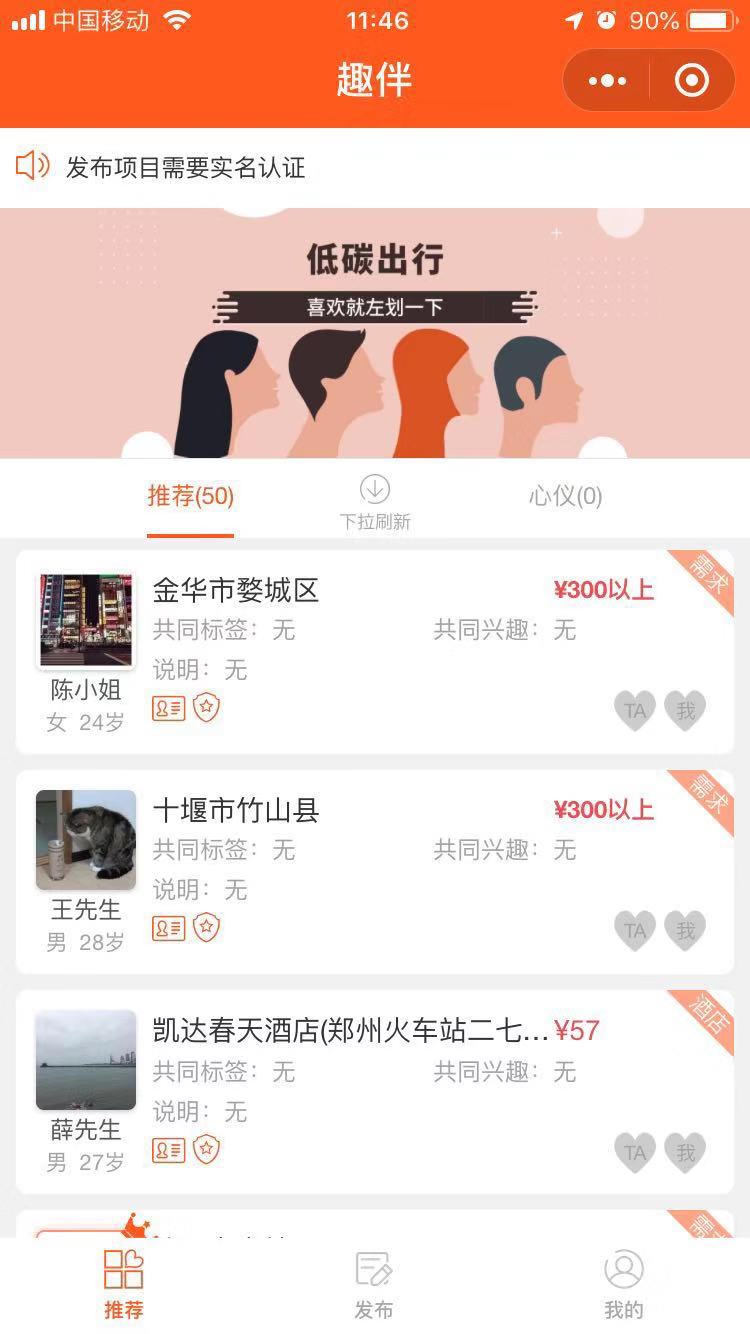Image resolution: width=750 pixels, height=1334 pixels.
Task: Open 薛先生's 凯达春天酒店 card
Action: tap(350, 1072)
